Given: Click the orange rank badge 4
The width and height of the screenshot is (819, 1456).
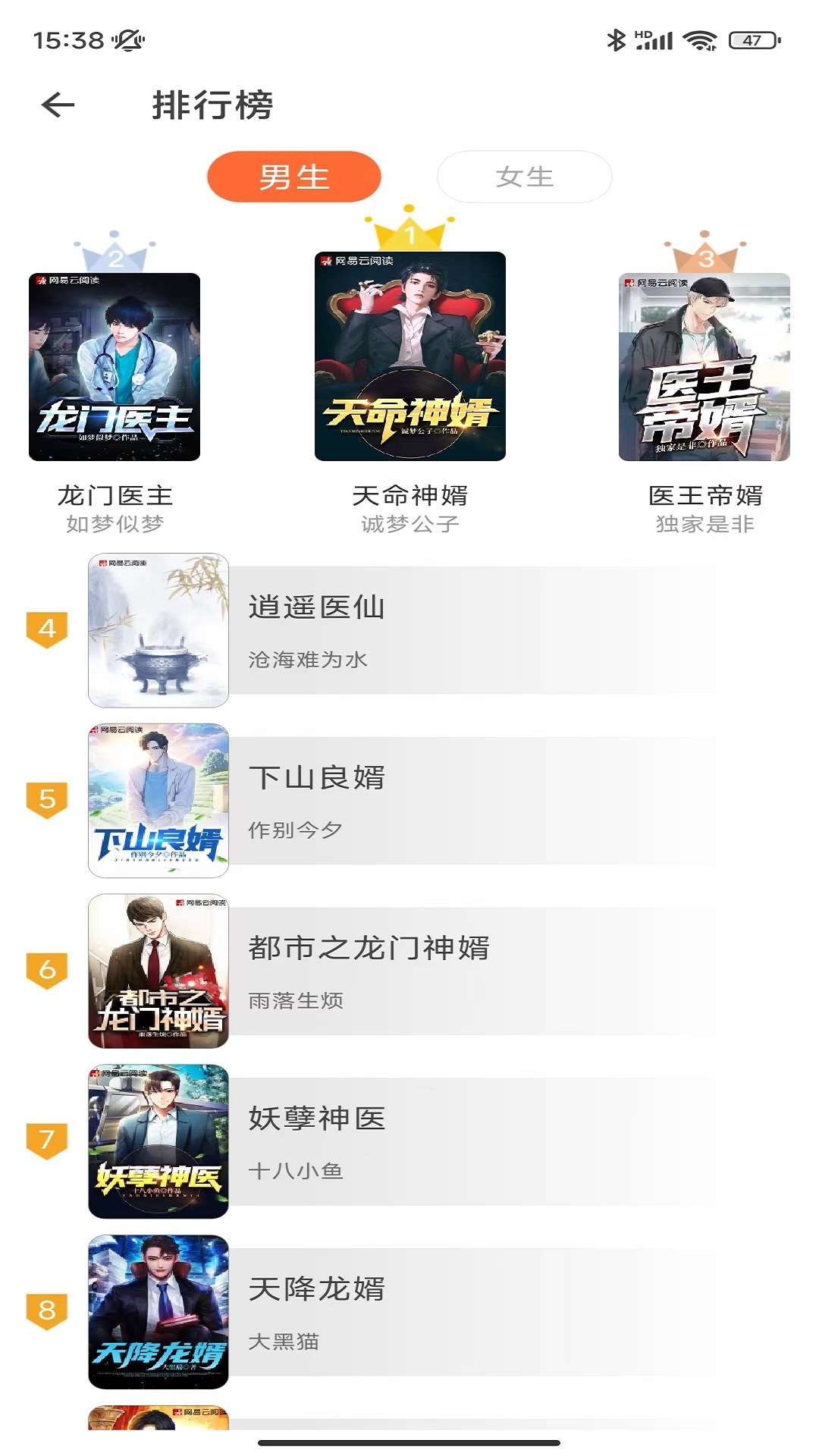Looking at the screenshot, I should click(x=47, y=628).
